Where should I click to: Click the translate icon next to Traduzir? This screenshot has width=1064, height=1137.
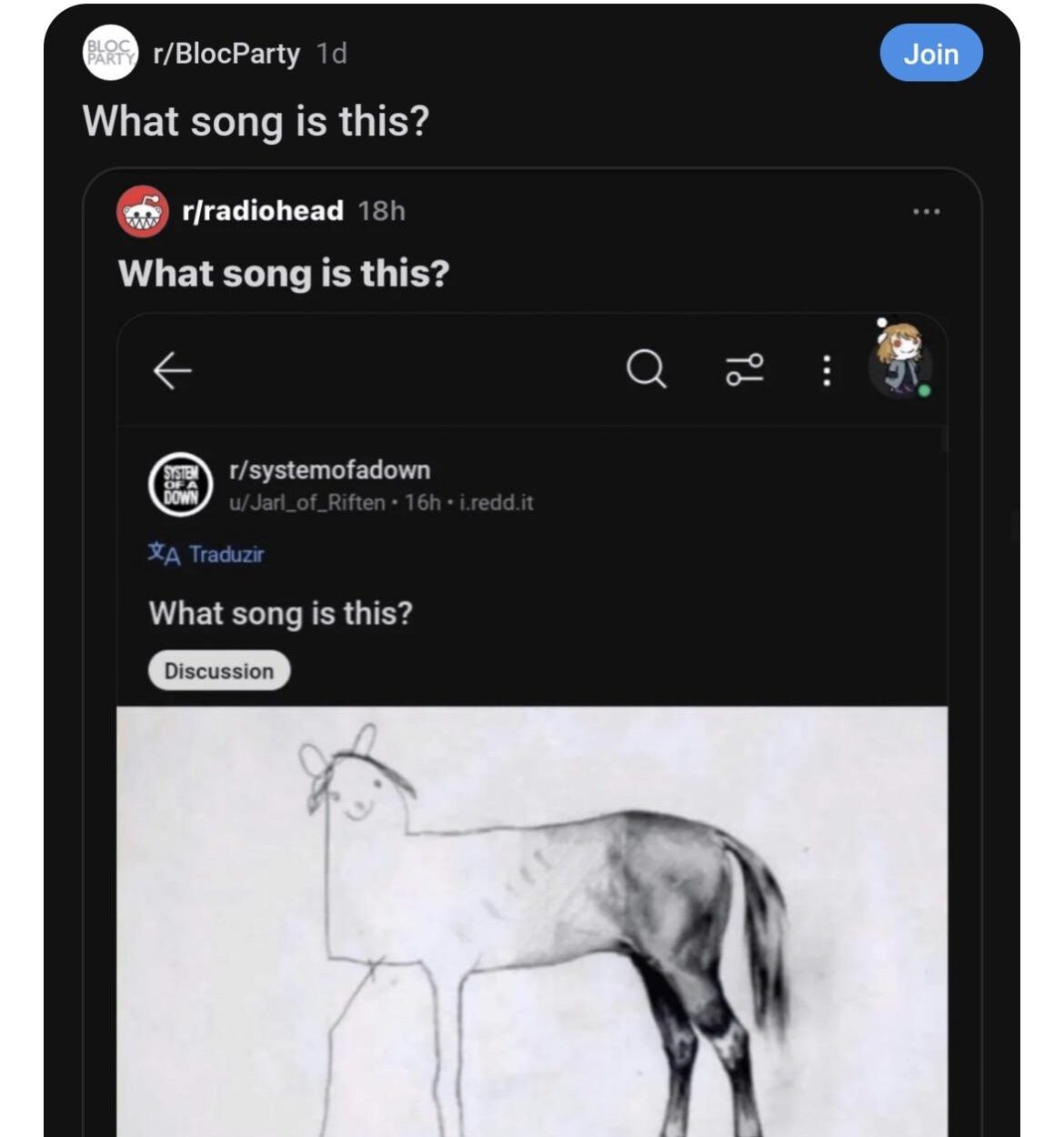pyautogui.click(x=166, y=554)
